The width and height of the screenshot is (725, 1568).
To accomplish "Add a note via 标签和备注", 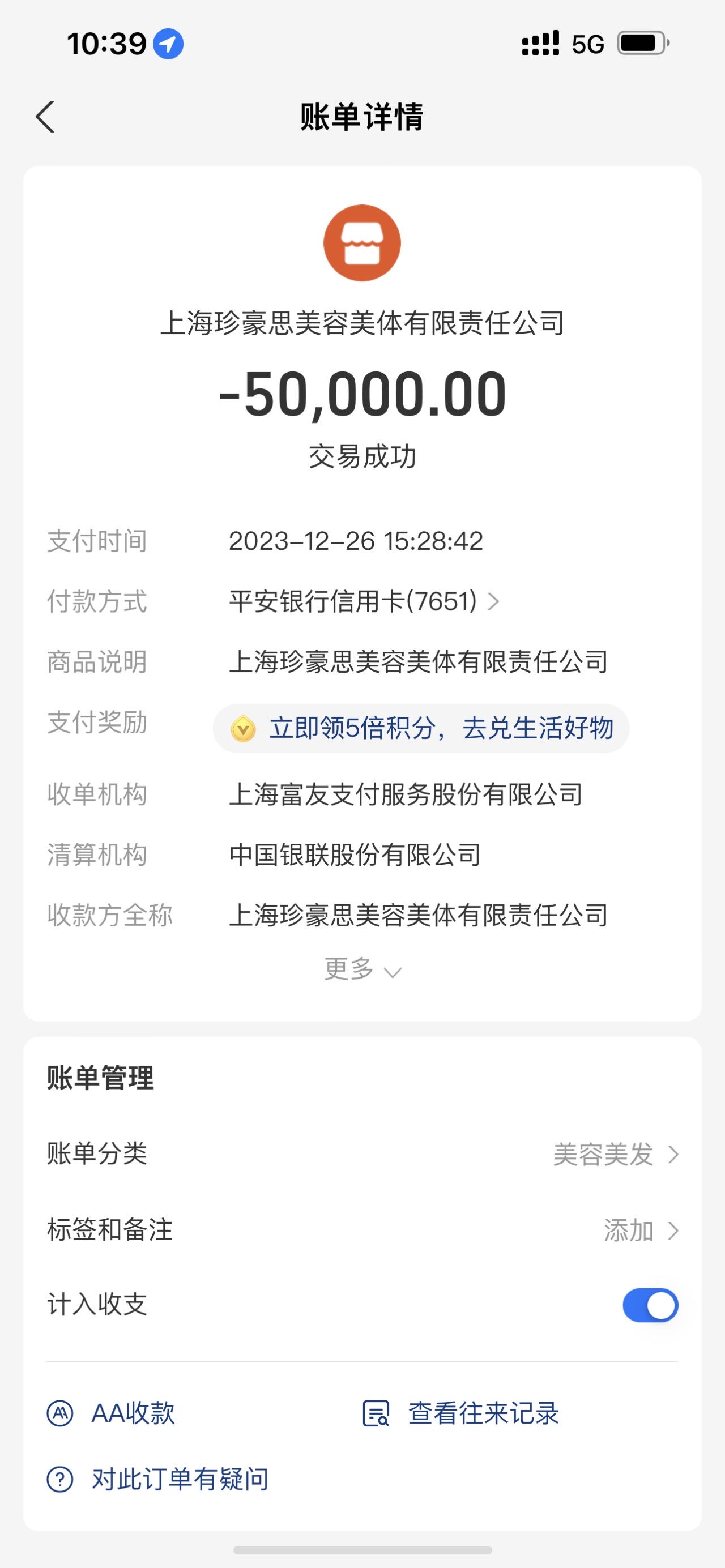I will [362, 1229].
